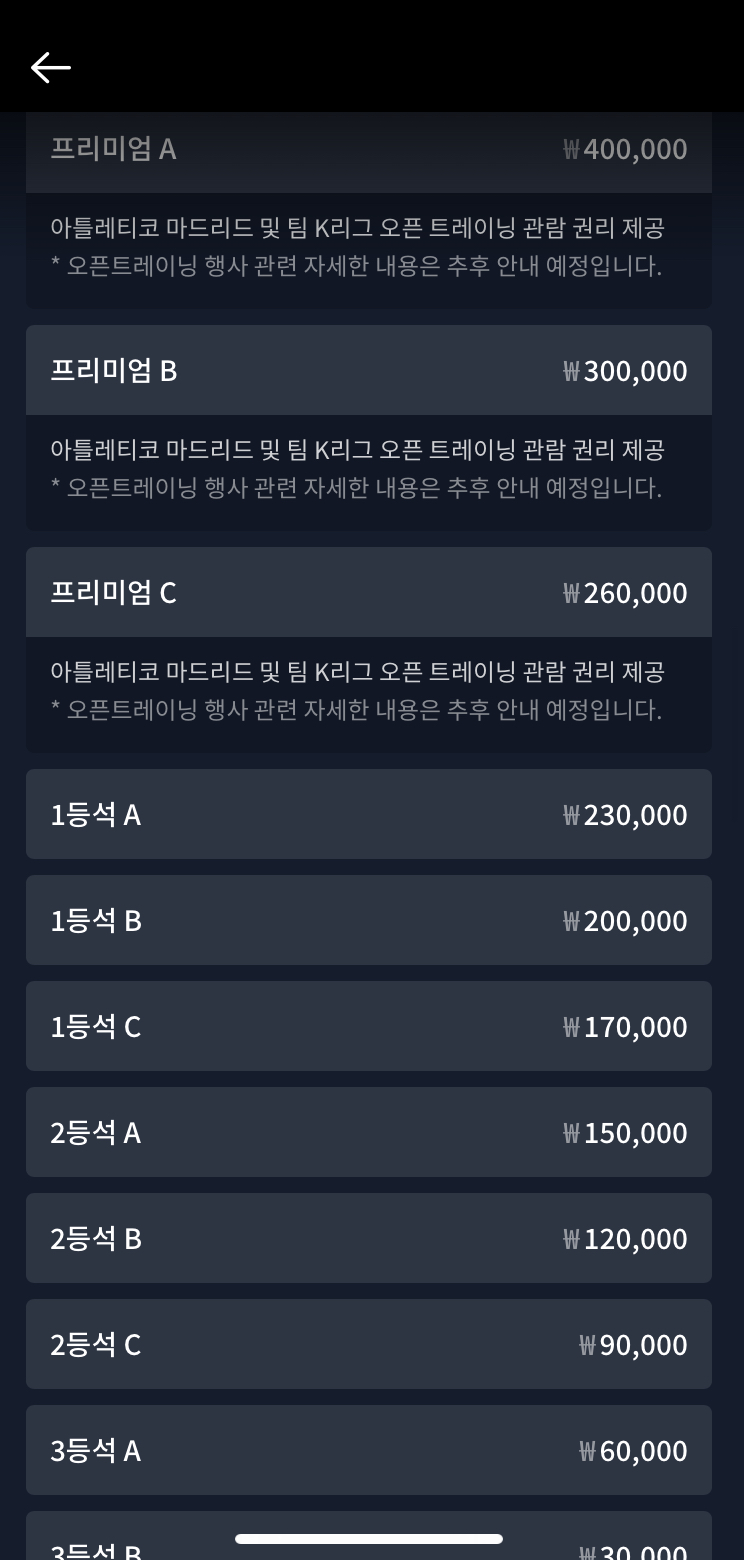Screen dimensions: 744x1560
Task: Expand the 1등석 B seat details
Action: point(368,920)
